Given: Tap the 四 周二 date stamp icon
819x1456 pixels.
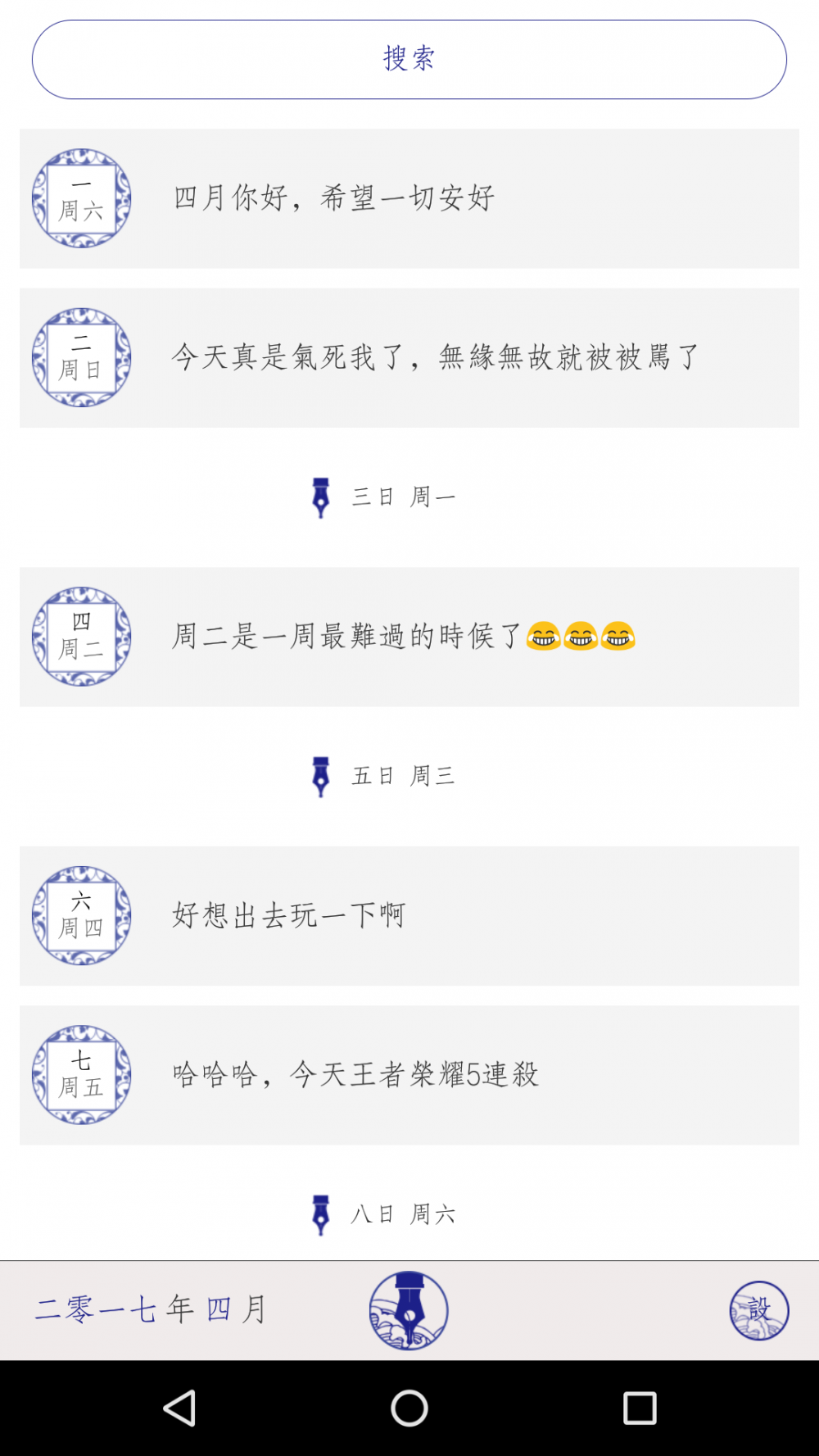Looking at the screenshot, I should click(80, 635).
